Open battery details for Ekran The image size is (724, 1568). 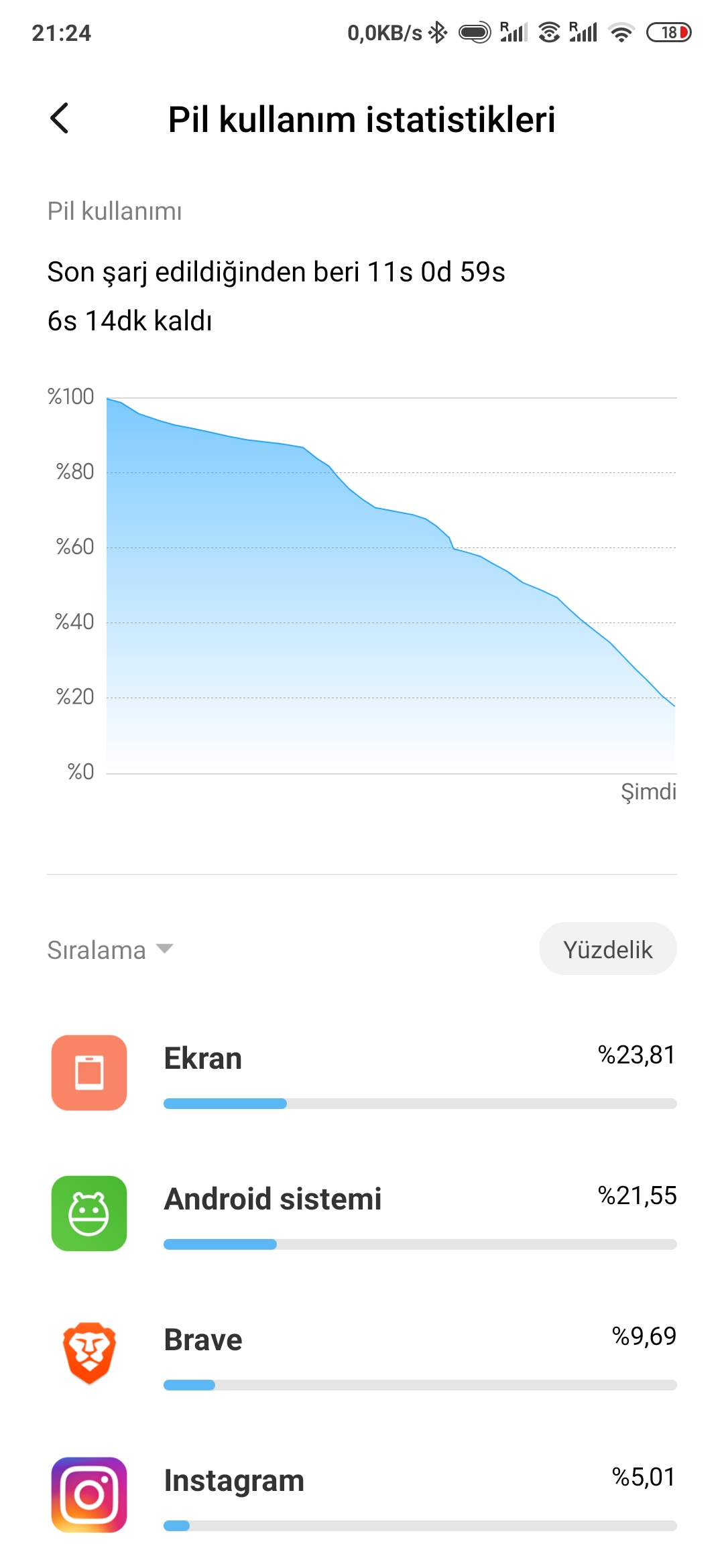tap(362, 1073)
